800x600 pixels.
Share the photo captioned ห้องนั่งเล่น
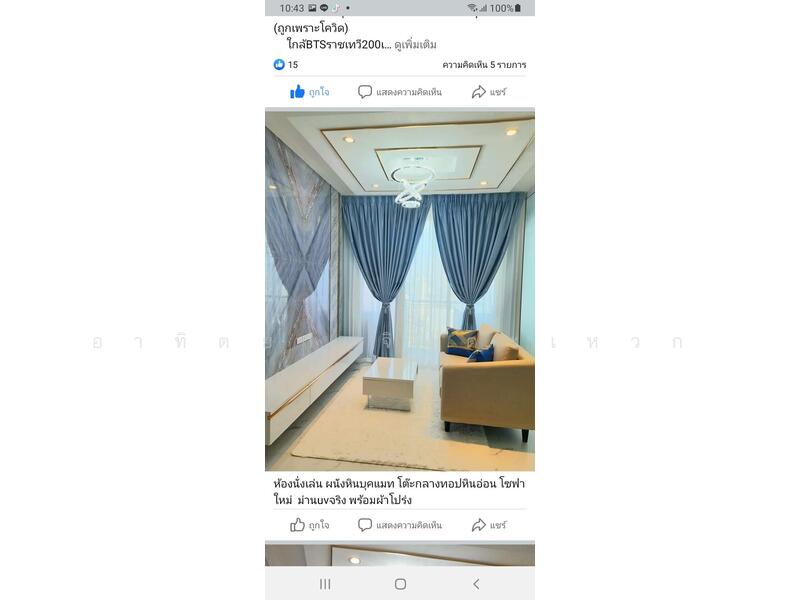pyautogui.click(x=489, y=525)
